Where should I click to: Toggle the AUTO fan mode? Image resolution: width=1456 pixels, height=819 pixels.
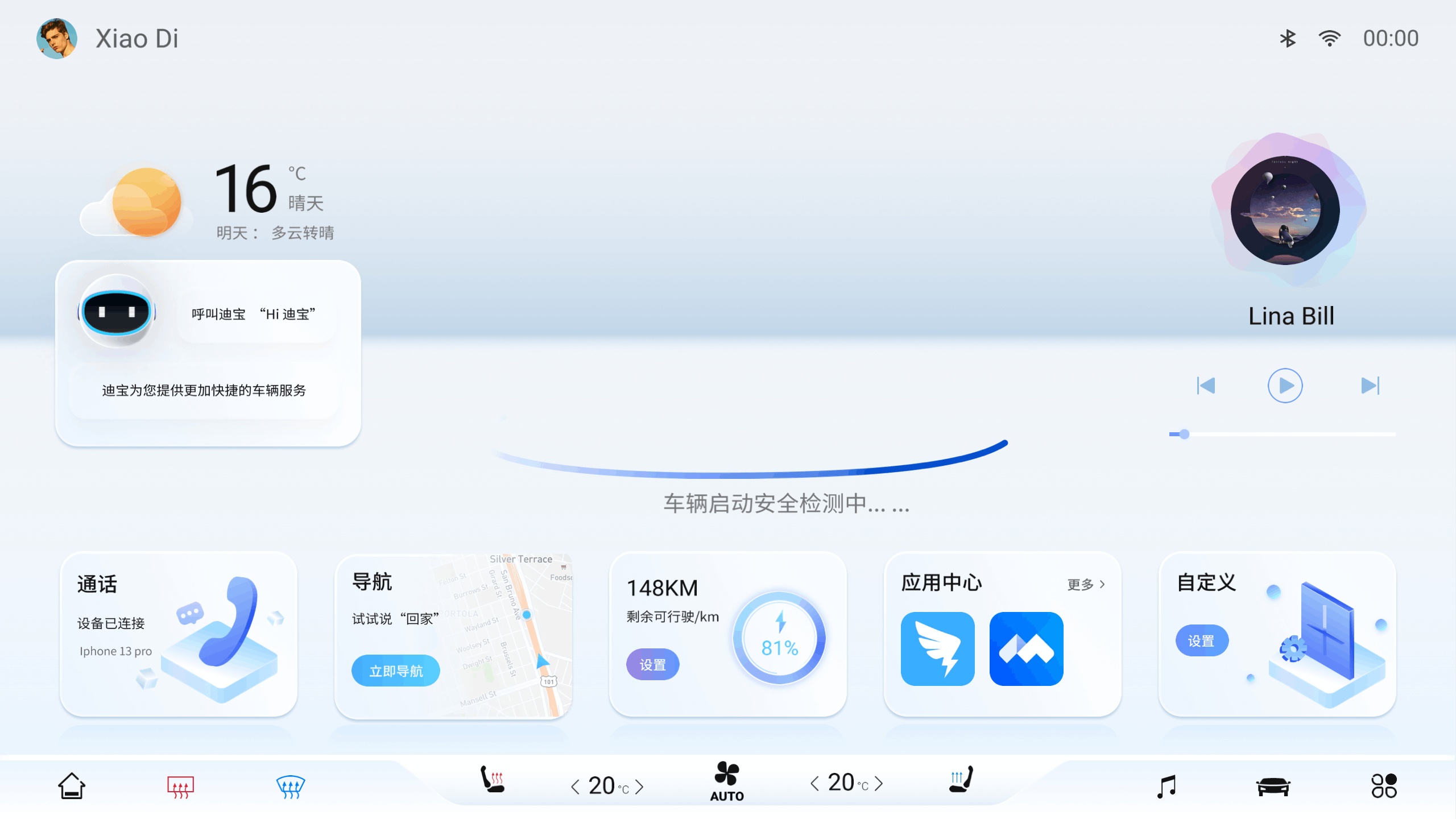click(726, 782)
